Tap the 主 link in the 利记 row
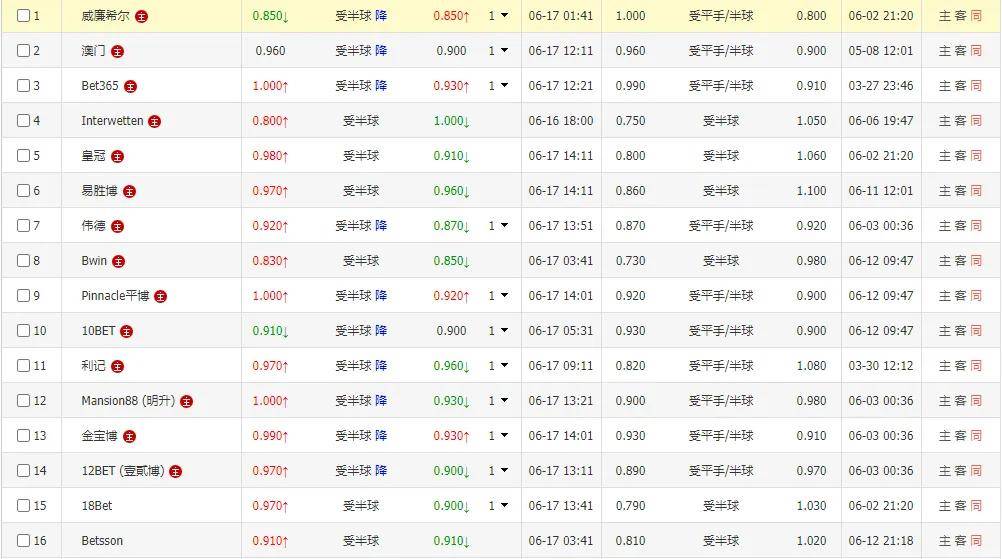The image size is (1002, 559). 945,366
